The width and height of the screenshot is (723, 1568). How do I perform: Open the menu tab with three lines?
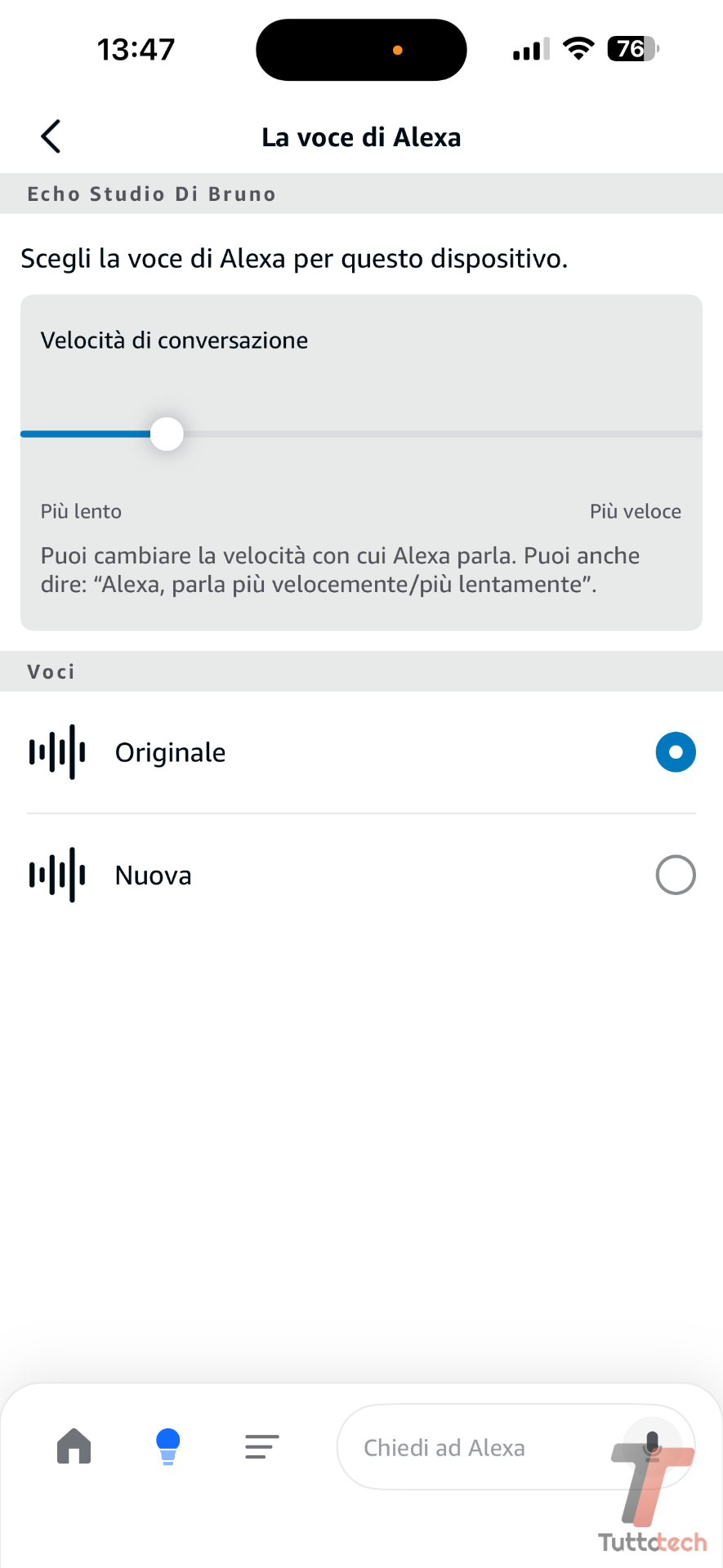coord(261,1446)
